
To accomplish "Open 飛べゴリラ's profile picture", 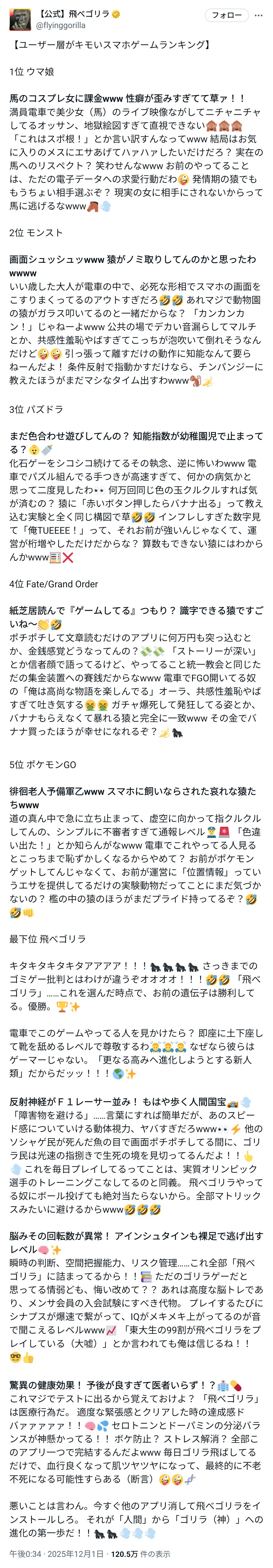I will [20, 19].
